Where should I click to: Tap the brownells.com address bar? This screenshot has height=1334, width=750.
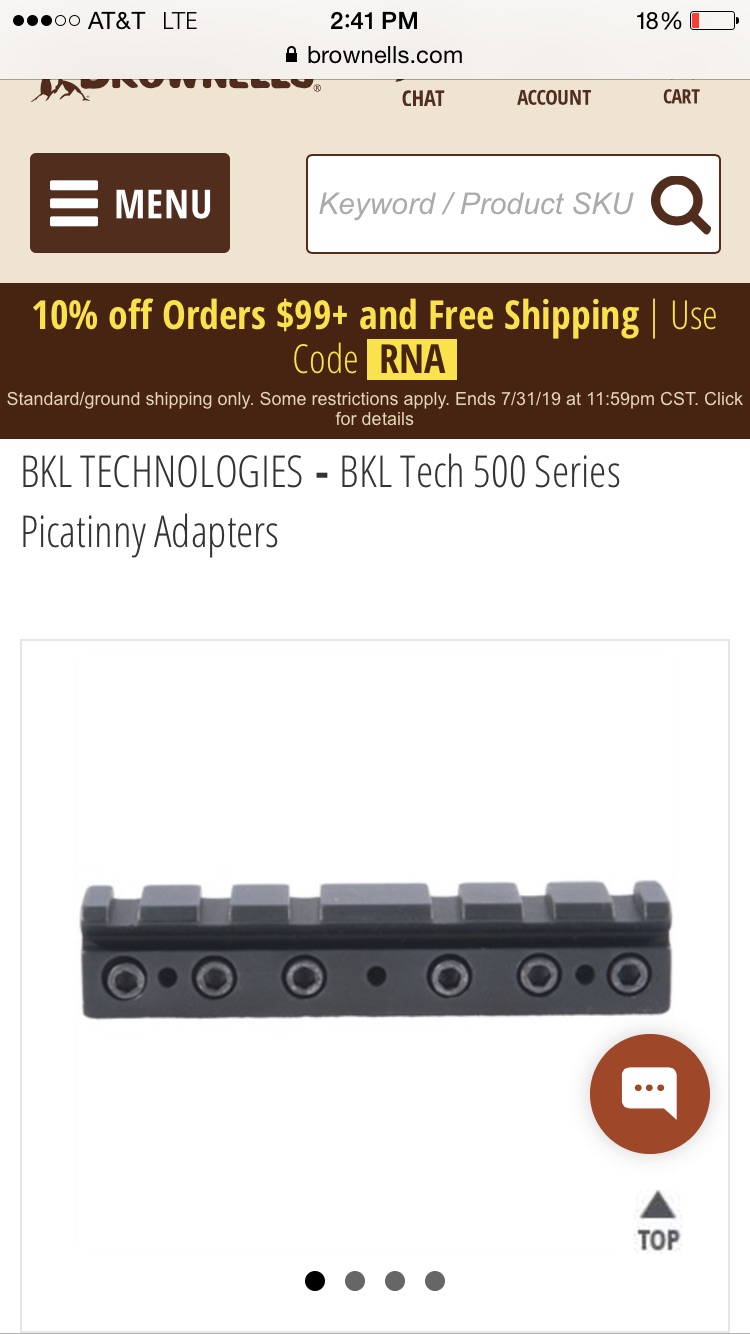pos(375,55)
